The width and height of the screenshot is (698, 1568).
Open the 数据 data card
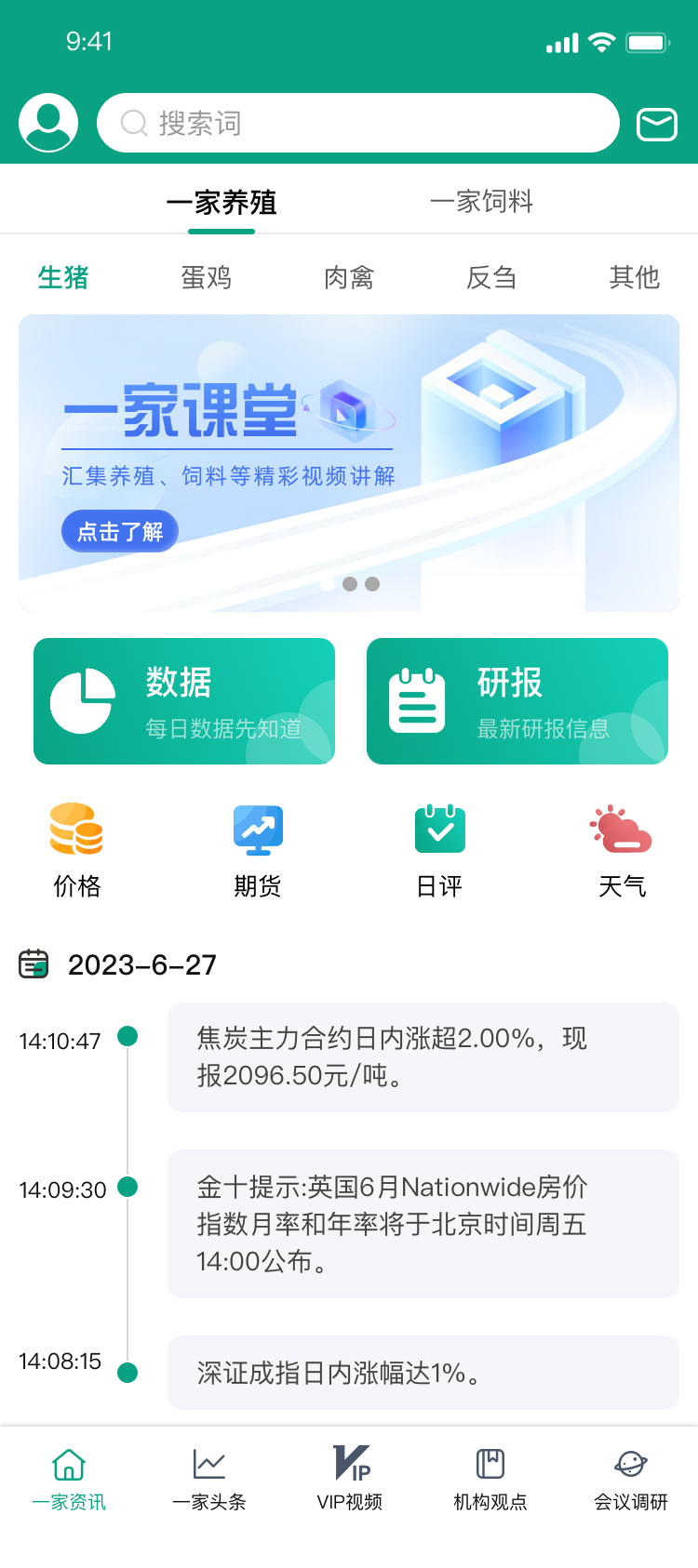183,700
